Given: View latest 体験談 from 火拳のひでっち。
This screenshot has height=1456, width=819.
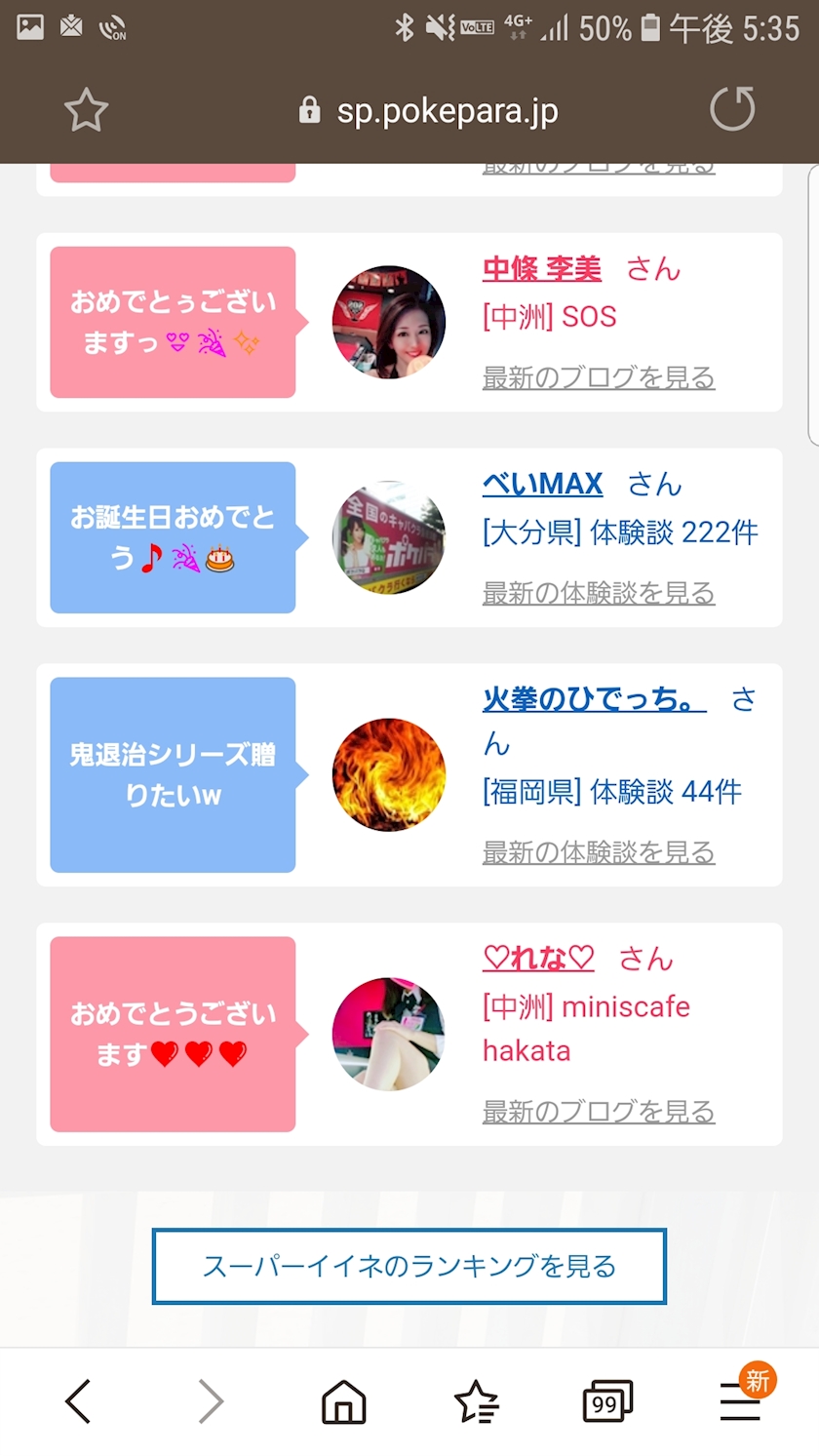Looking at the screenshot, I should pyautogui.click(x=599, y=852).
